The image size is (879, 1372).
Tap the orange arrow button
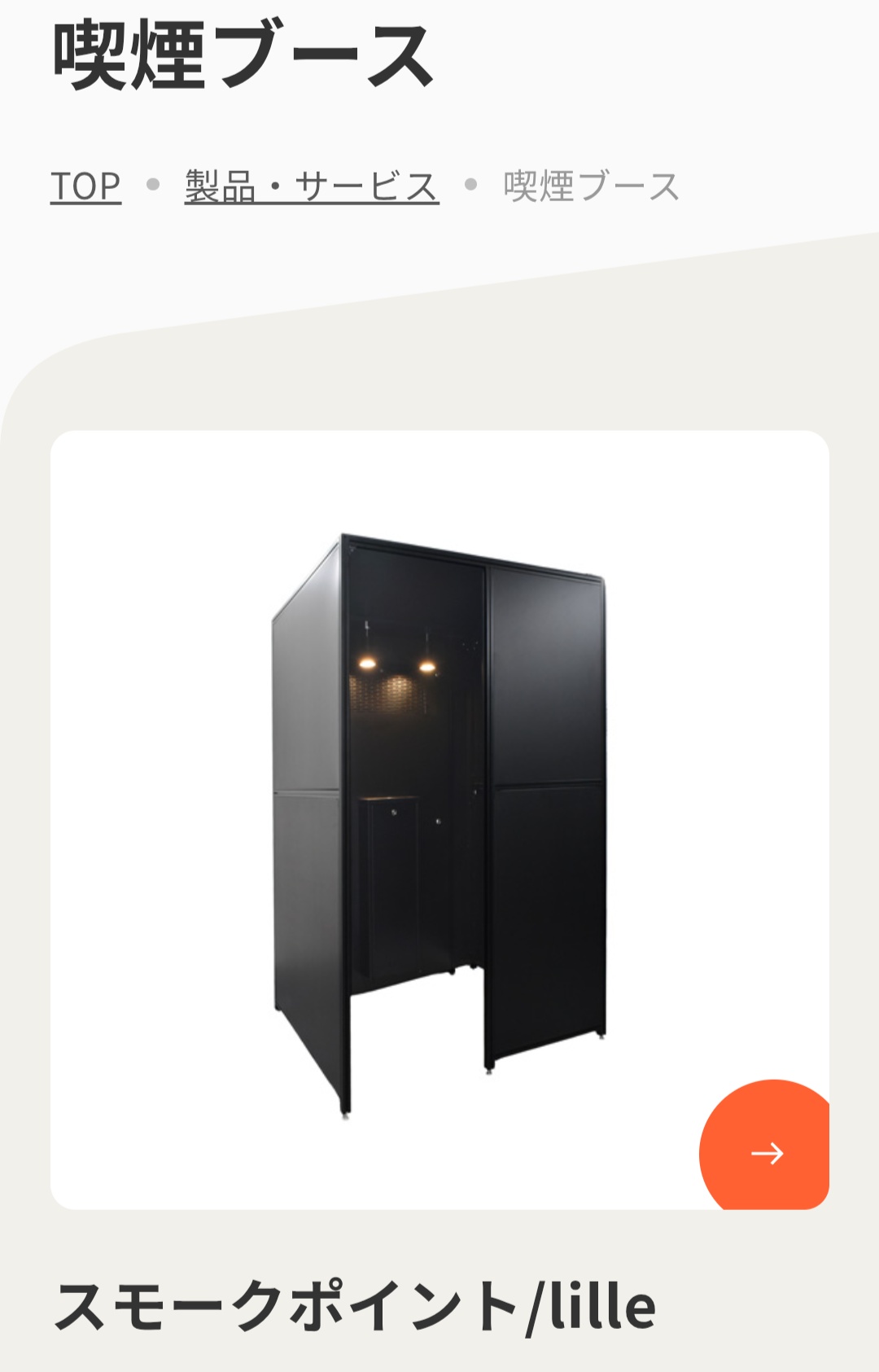click(765, 1151)
